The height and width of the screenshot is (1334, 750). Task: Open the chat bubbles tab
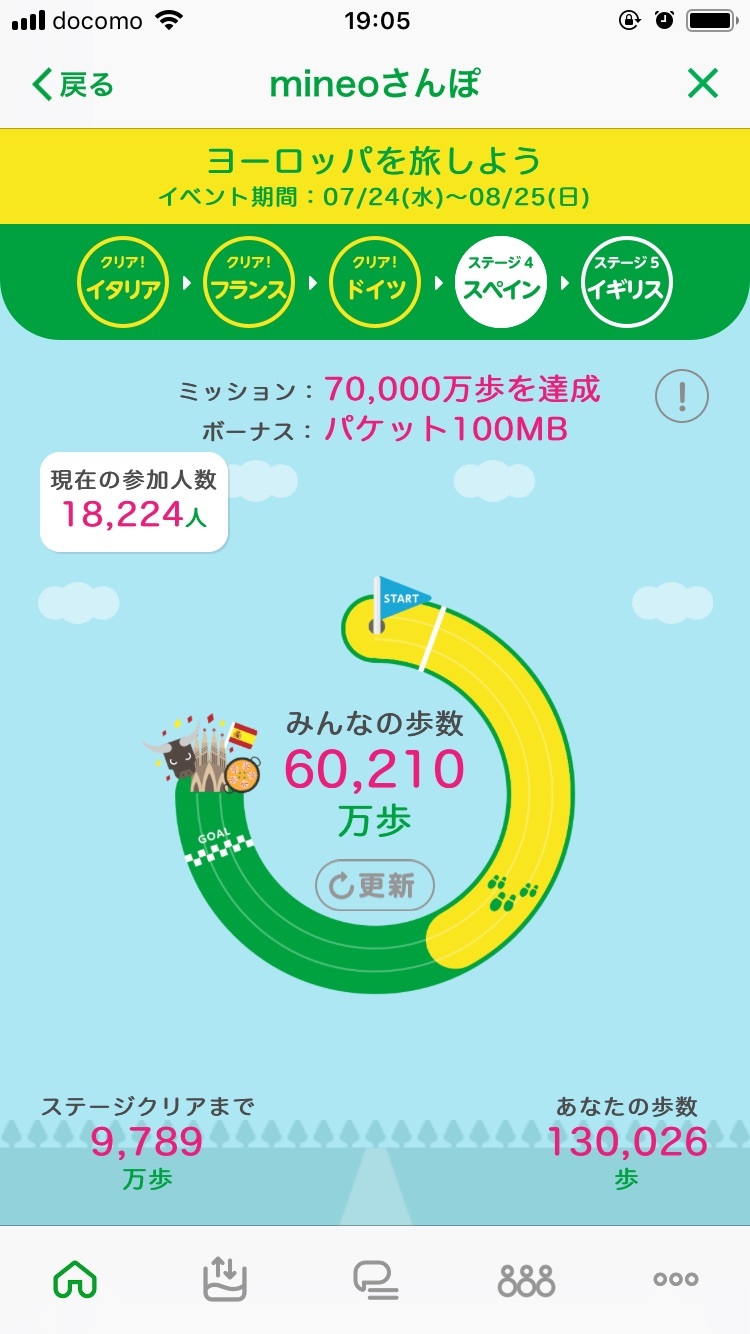tap(376, 1279)
